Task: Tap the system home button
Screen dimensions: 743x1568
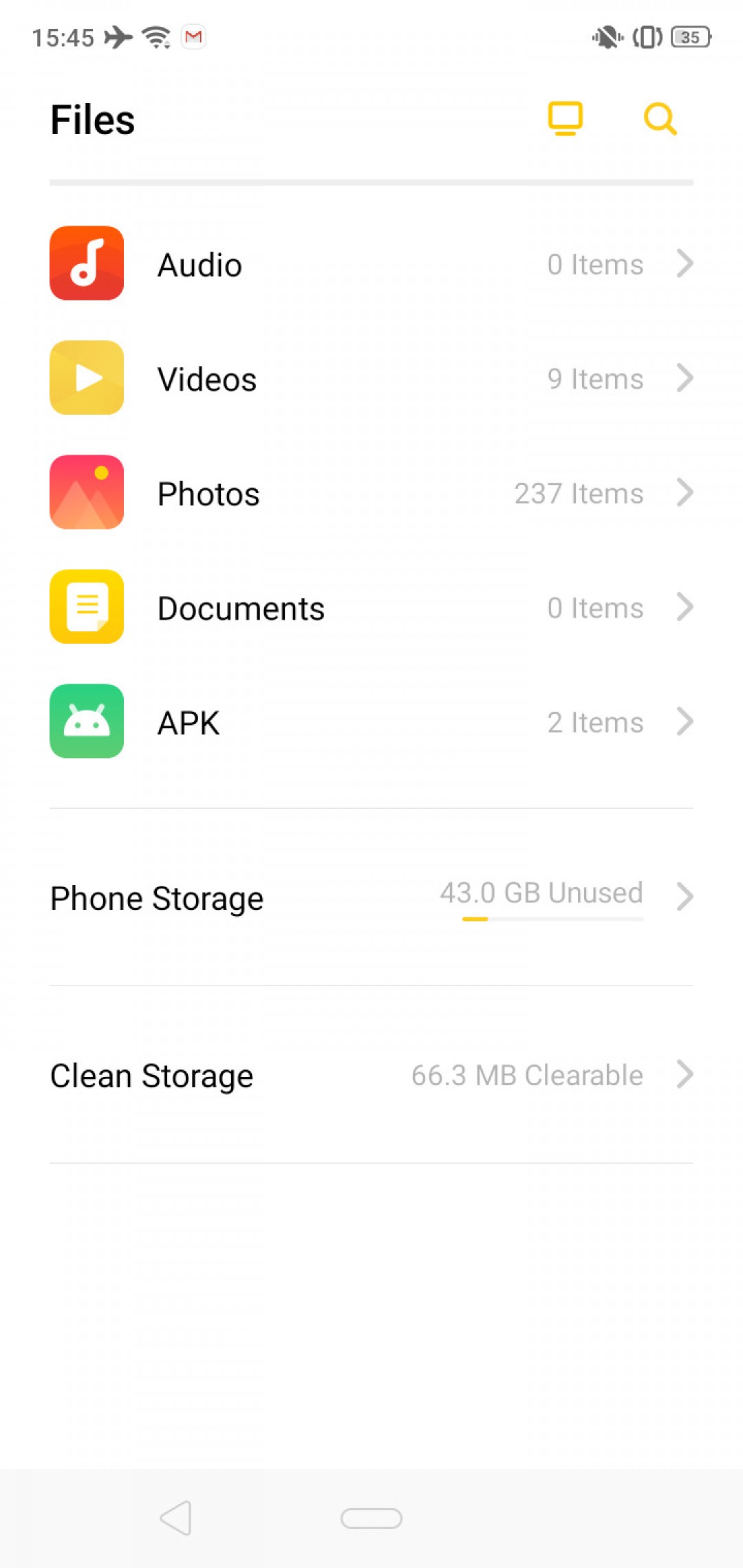Action: pos(371,1518)
